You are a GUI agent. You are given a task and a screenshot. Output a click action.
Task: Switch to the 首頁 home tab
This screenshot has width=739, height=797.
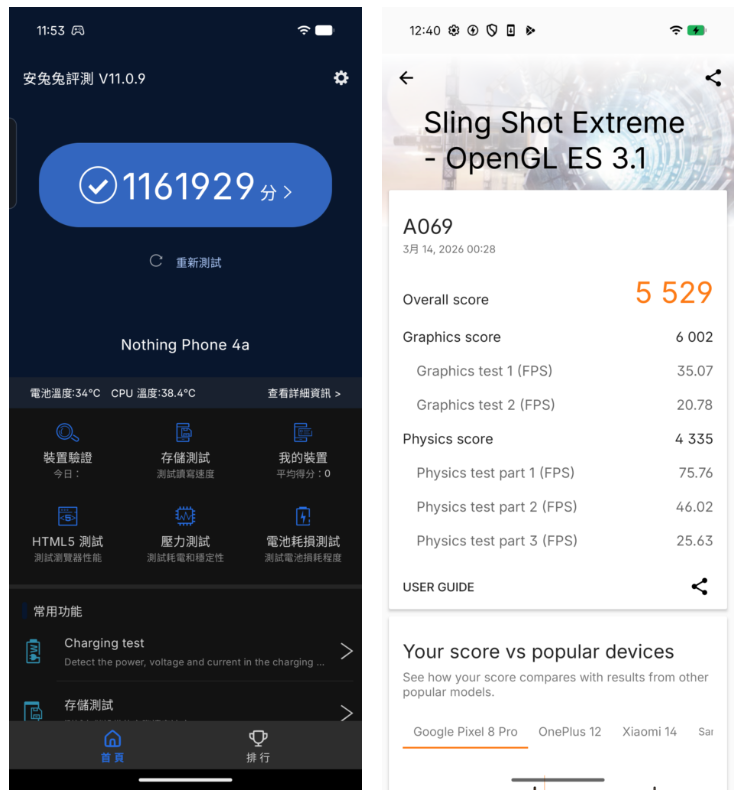tap(112, 745)
